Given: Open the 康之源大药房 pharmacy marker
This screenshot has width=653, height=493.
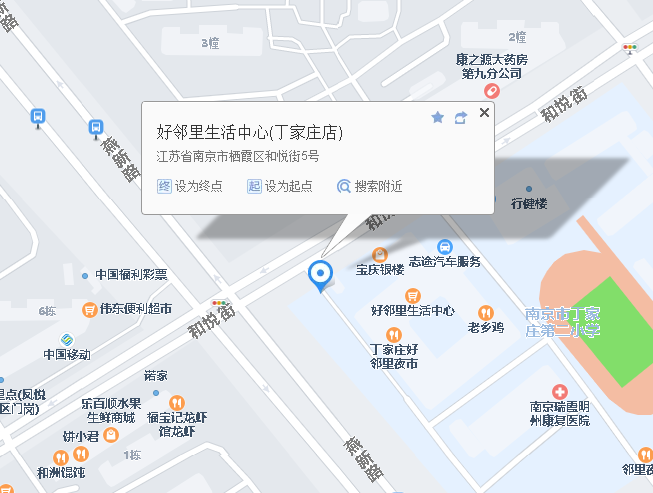Looking at the screenshot, I should pos(492,91).
